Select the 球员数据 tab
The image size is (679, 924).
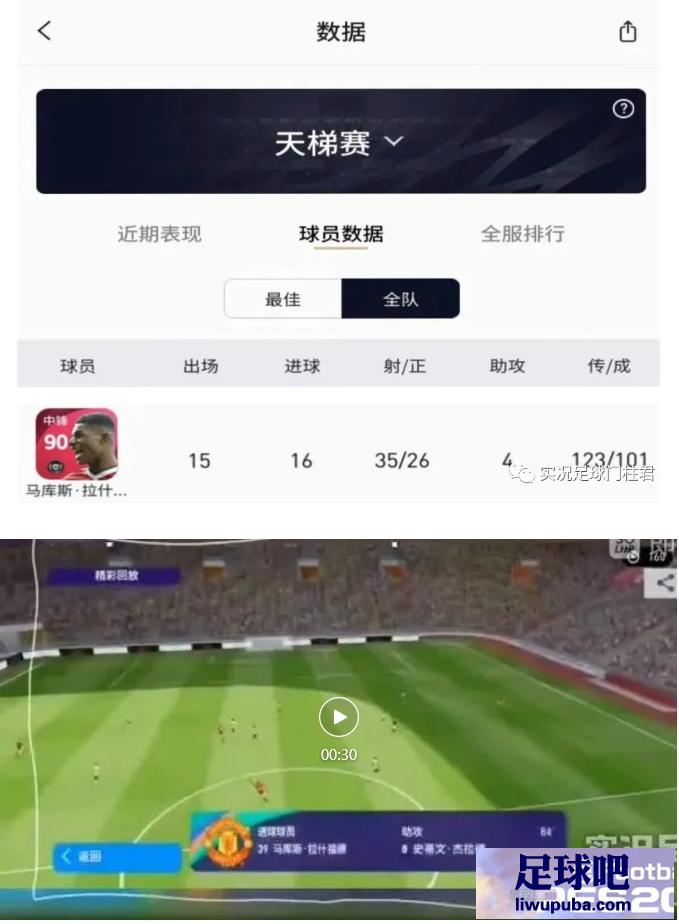click(340, 234)
